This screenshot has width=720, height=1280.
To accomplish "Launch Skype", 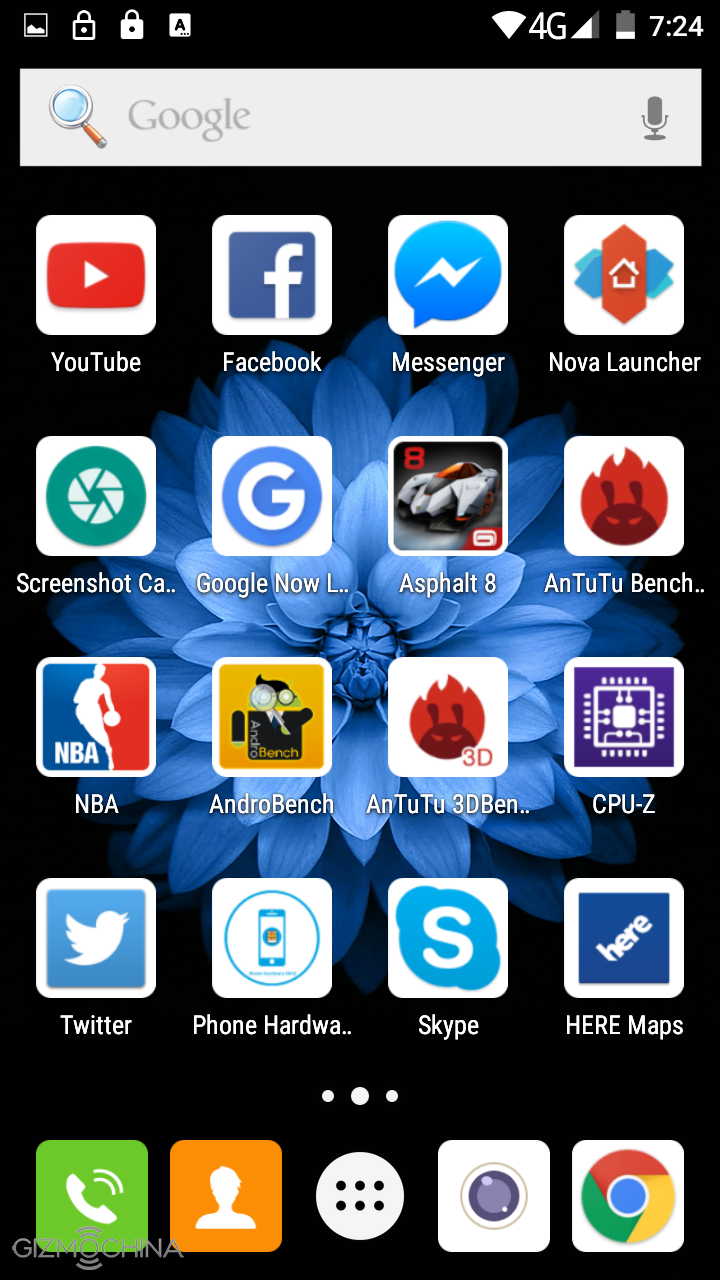I will pyautogui.click(x=448, y=939).
